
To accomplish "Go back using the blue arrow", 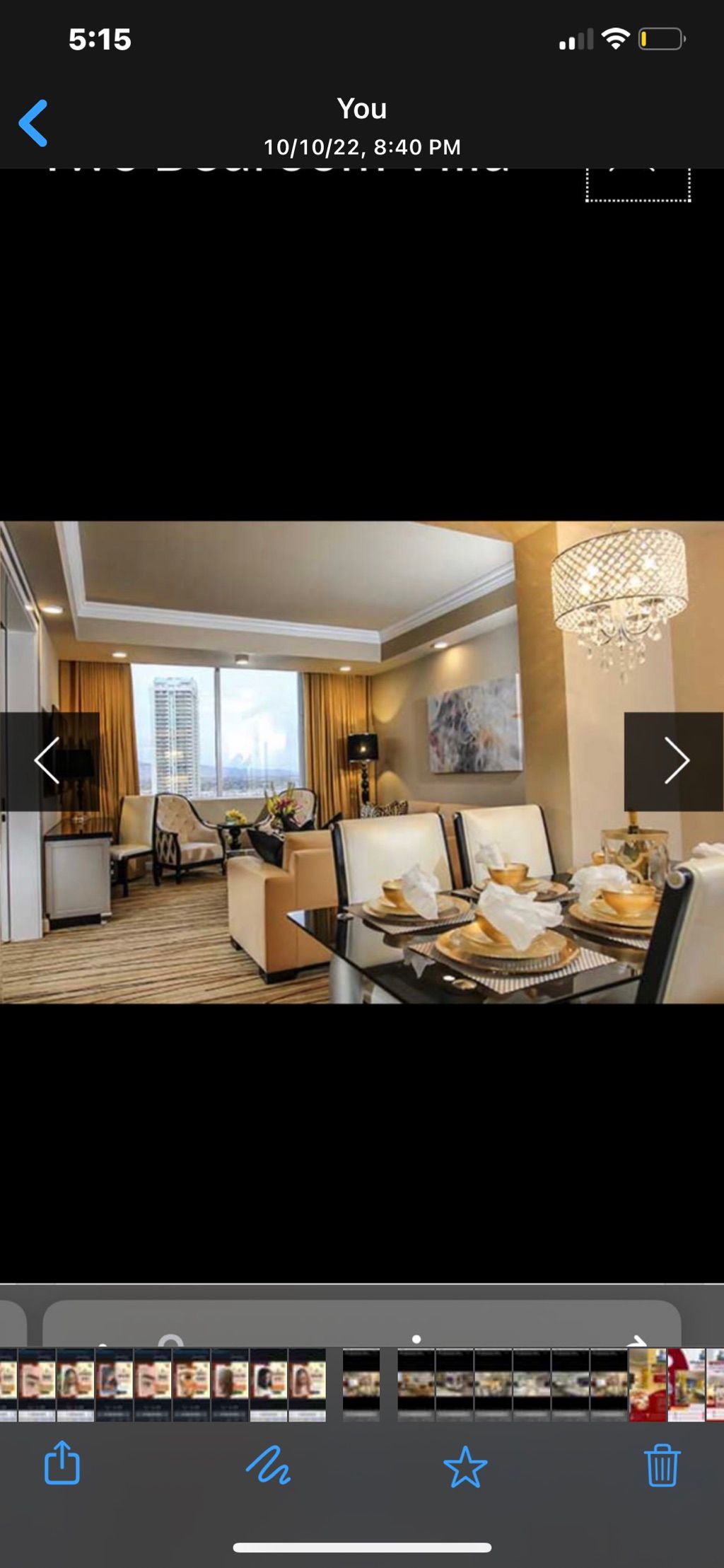I will 33,123.
